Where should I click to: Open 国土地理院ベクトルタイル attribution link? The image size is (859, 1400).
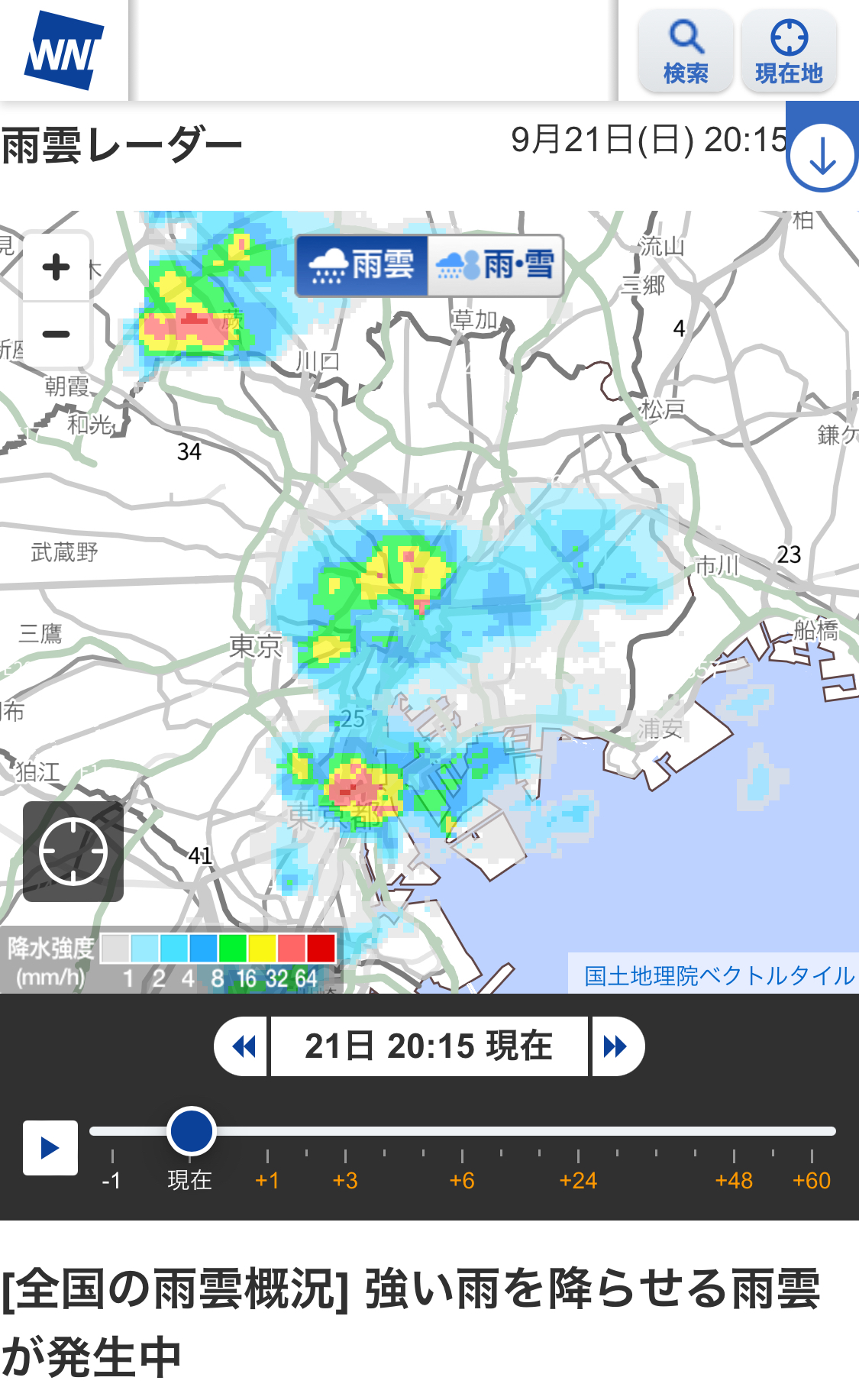click(719, 975)
